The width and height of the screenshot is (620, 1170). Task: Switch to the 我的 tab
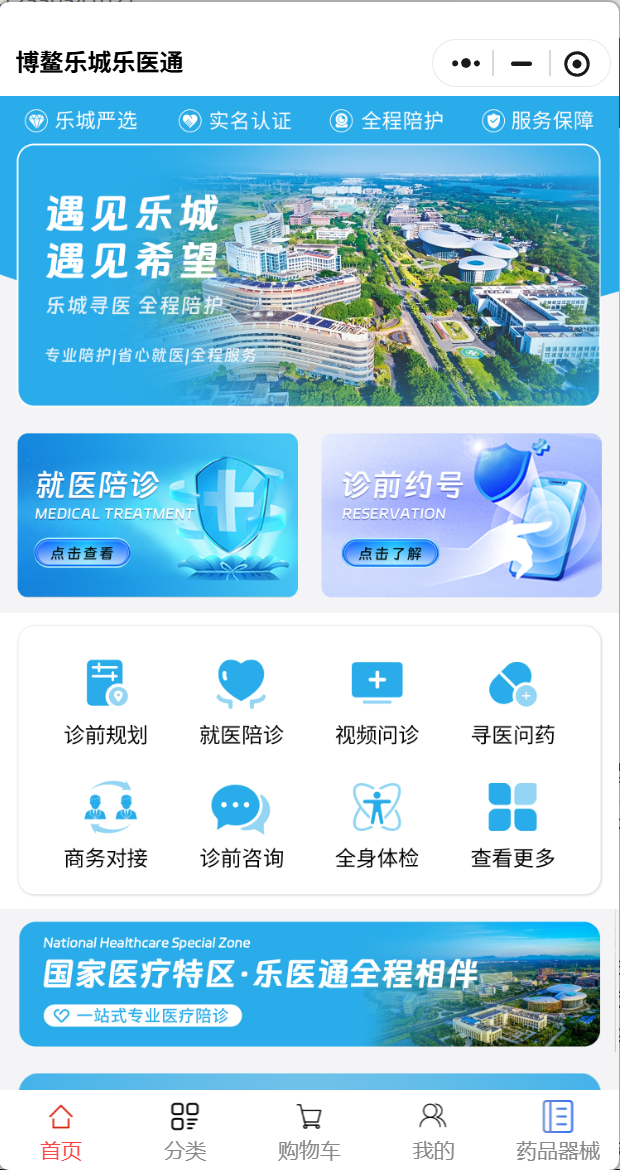433,1130
